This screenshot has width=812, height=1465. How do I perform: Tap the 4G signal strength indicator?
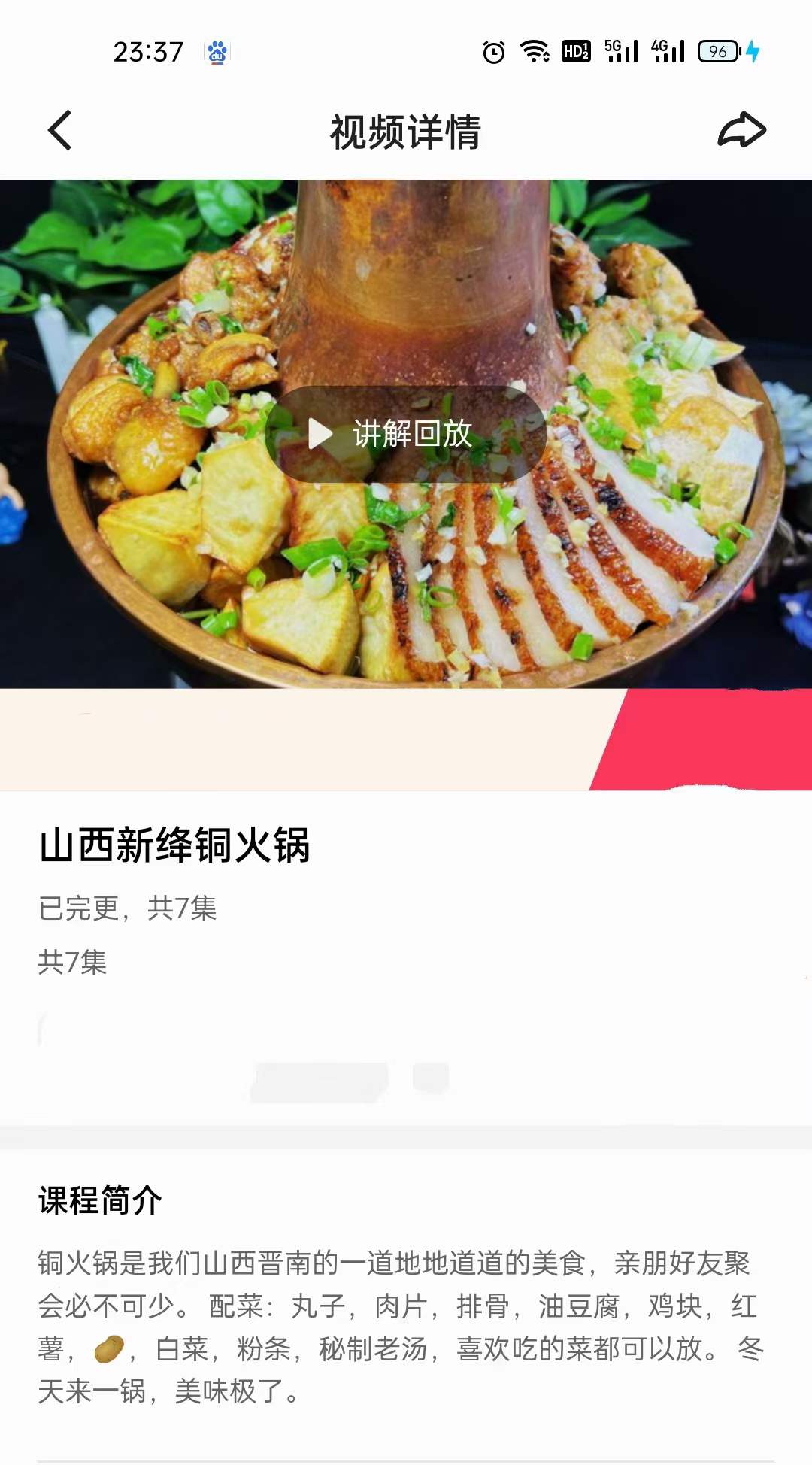[x=668, y=51]
